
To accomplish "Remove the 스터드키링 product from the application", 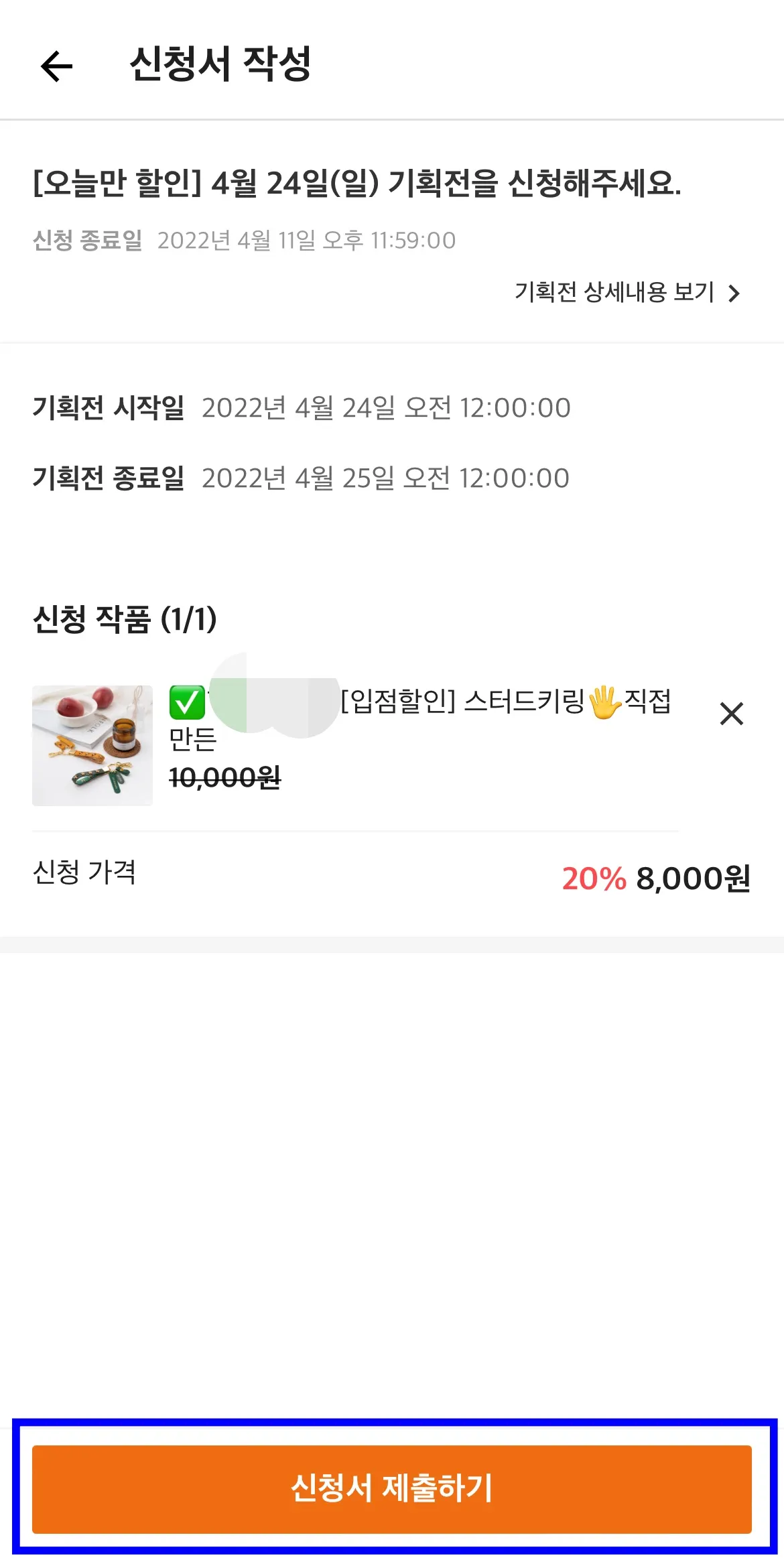I will [731, 714].
